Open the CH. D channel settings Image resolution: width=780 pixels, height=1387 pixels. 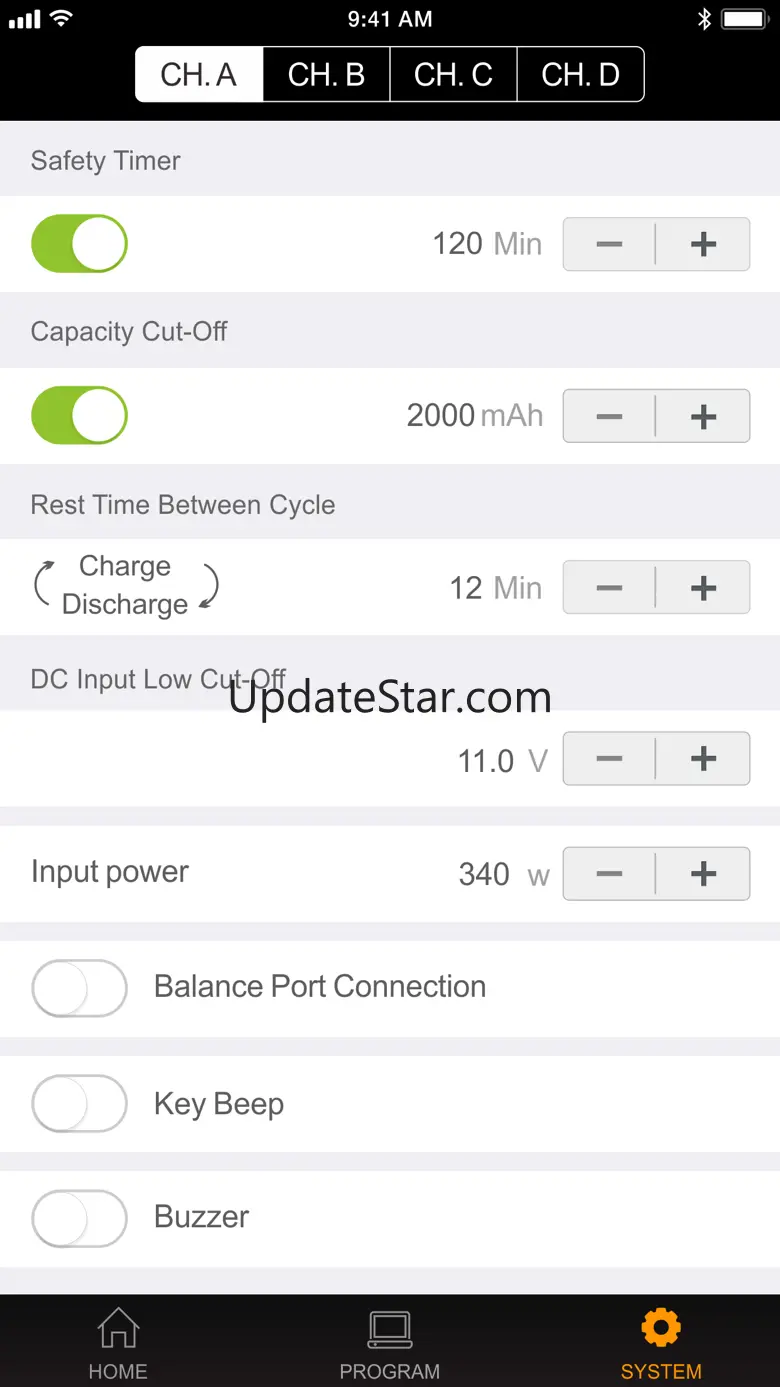click(x=580, y=75)
